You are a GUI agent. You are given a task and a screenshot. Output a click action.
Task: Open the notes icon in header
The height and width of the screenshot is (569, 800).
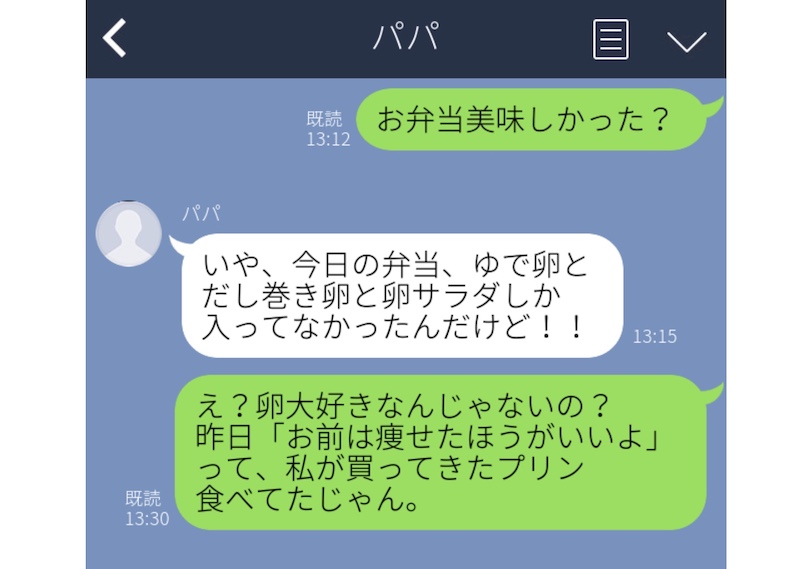click(x=610, y=39)
